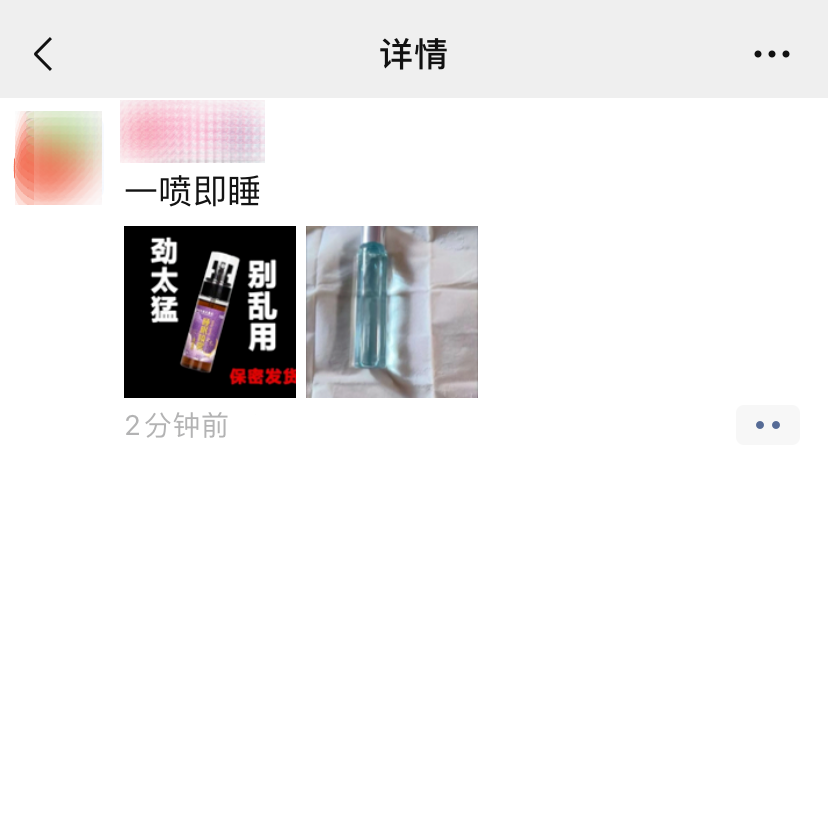Image resolution: width=828 pixels, height=828 pixels.
Task: Open the poster's blurred profile avatar
Action: pos(59,158)
